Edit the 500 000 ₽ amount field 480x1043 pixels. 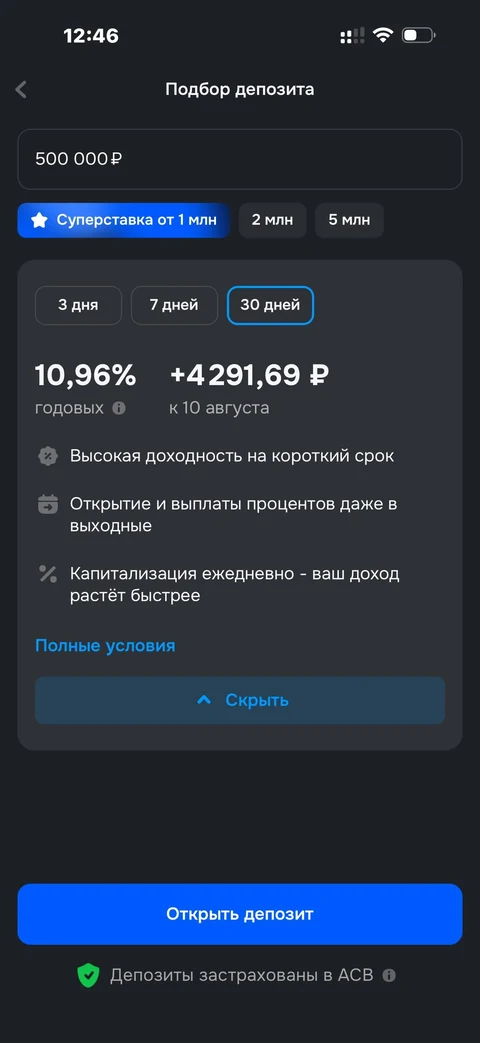pos(239,159)
